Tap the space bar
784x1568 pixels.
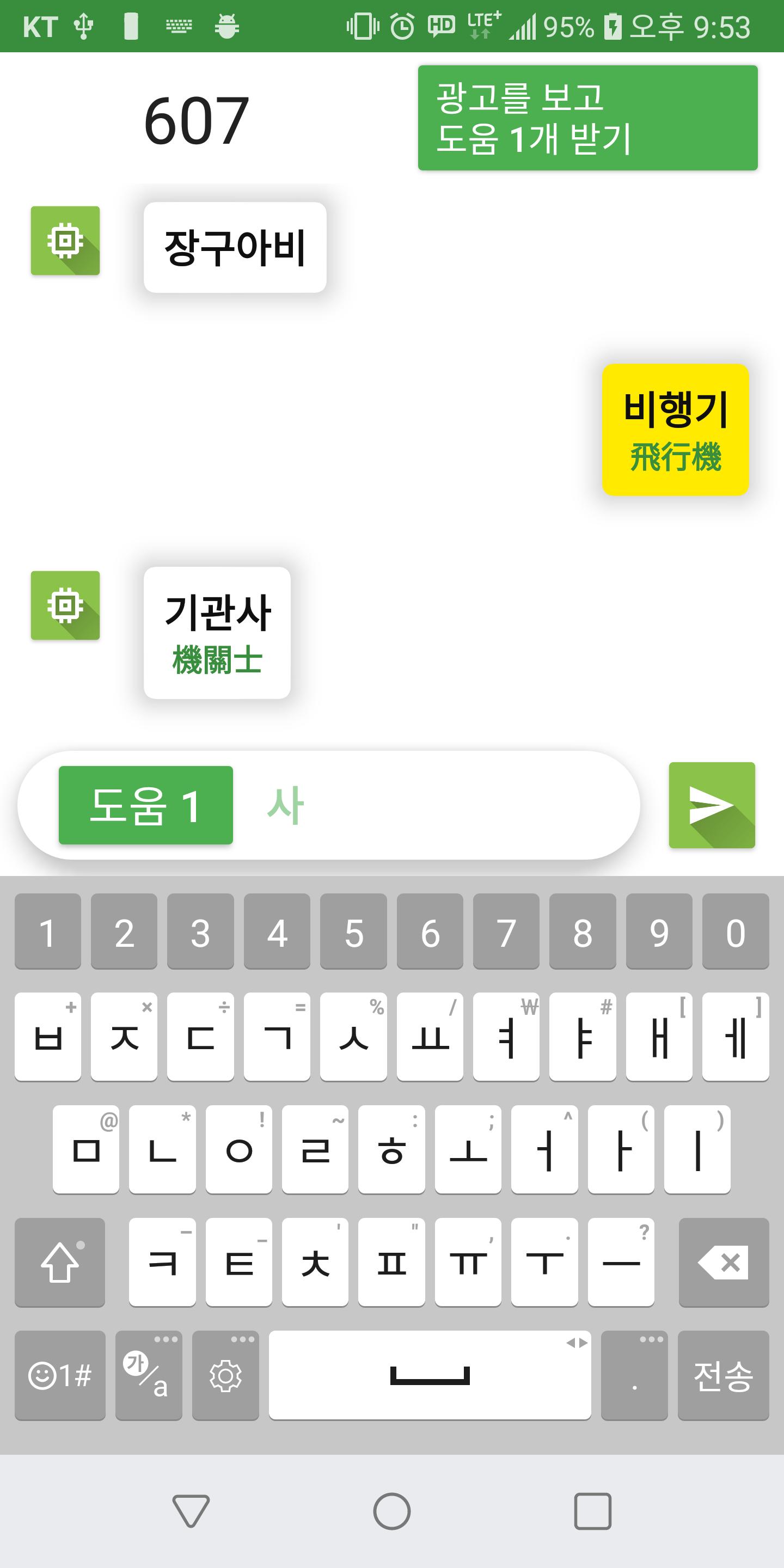[430, 1375]
